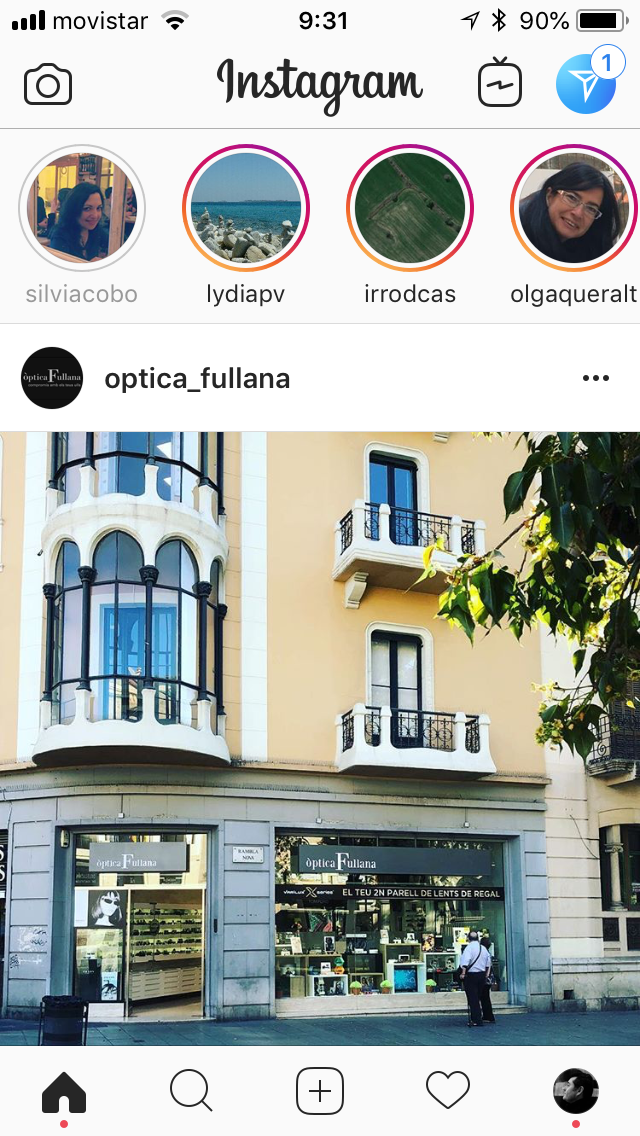Open olgaqueralt's story

coord(574,208)
